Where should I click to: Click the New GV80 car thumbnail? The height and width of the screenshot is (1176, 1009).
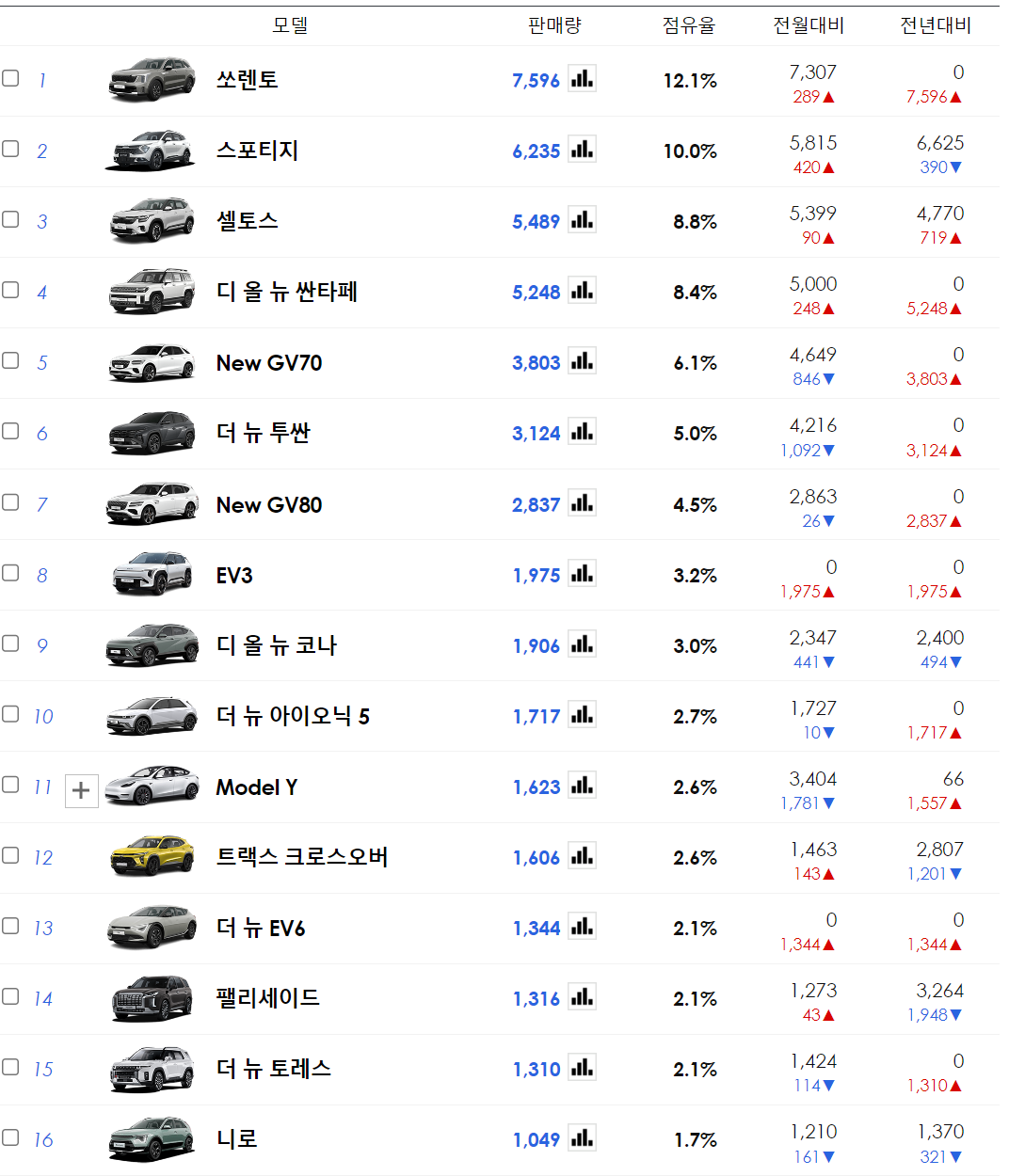152,503
